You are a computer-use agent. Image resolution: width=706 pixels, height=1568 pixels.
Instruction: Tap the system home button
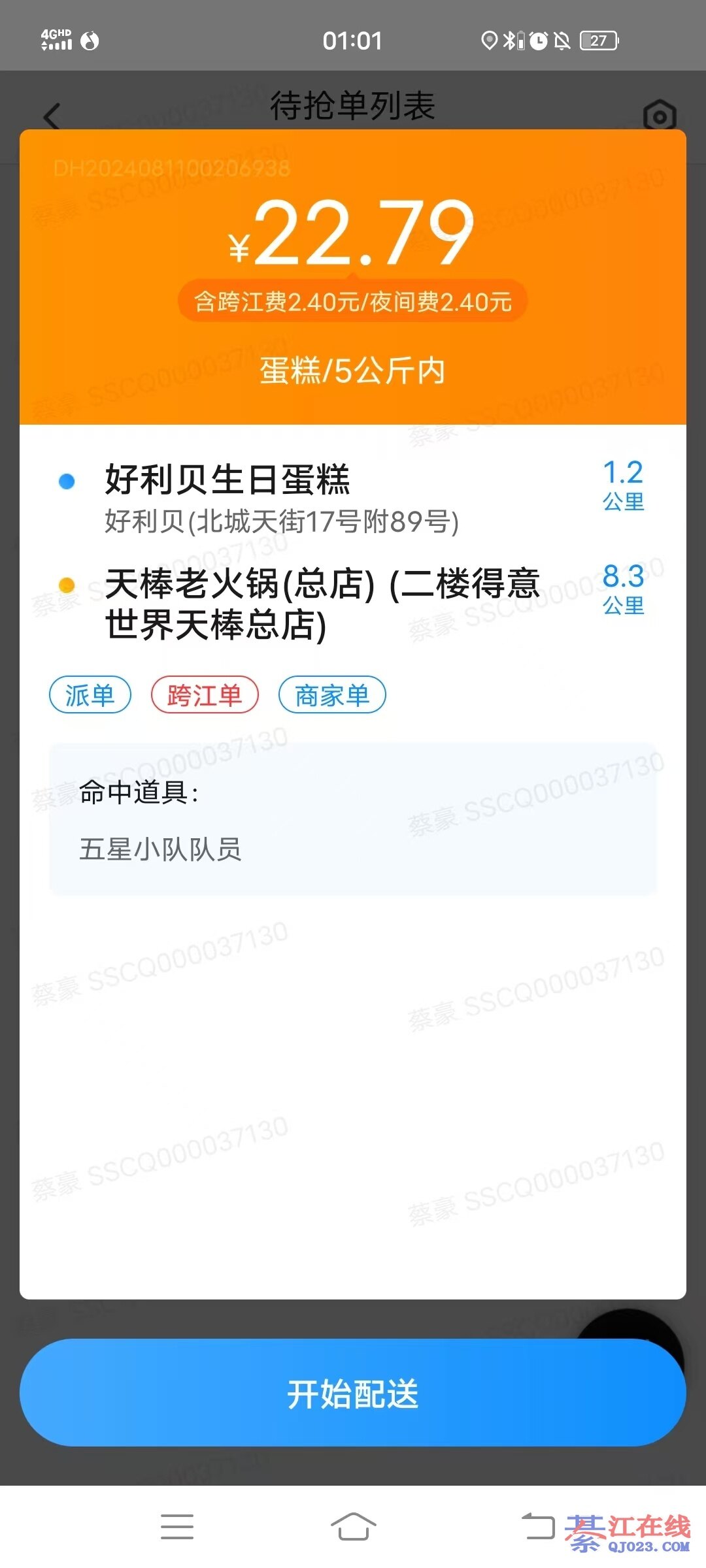(353, 1527)
